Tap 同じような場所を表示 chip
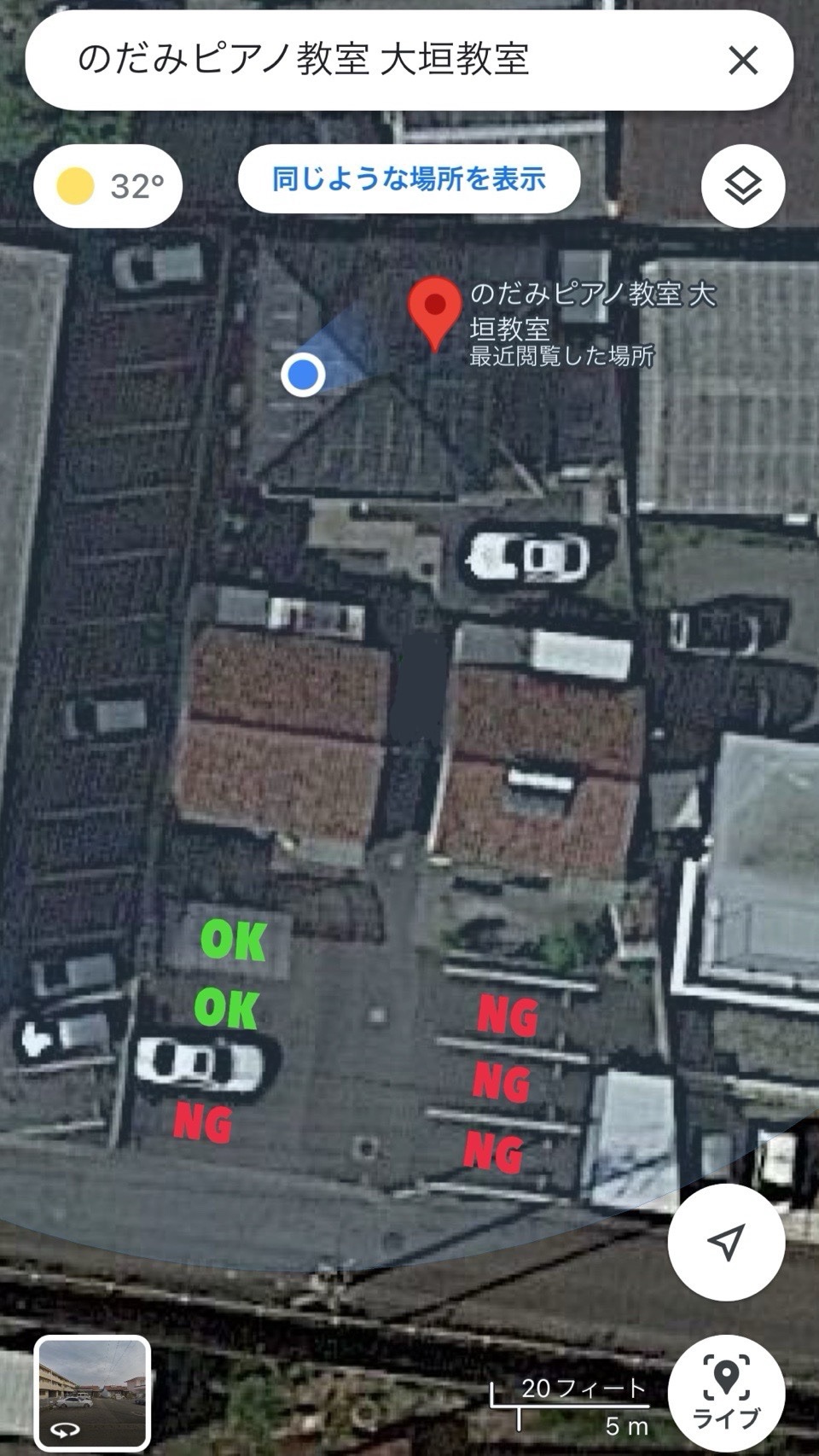Viewport: 819px width, 1456px height. [x=409, y=179]
